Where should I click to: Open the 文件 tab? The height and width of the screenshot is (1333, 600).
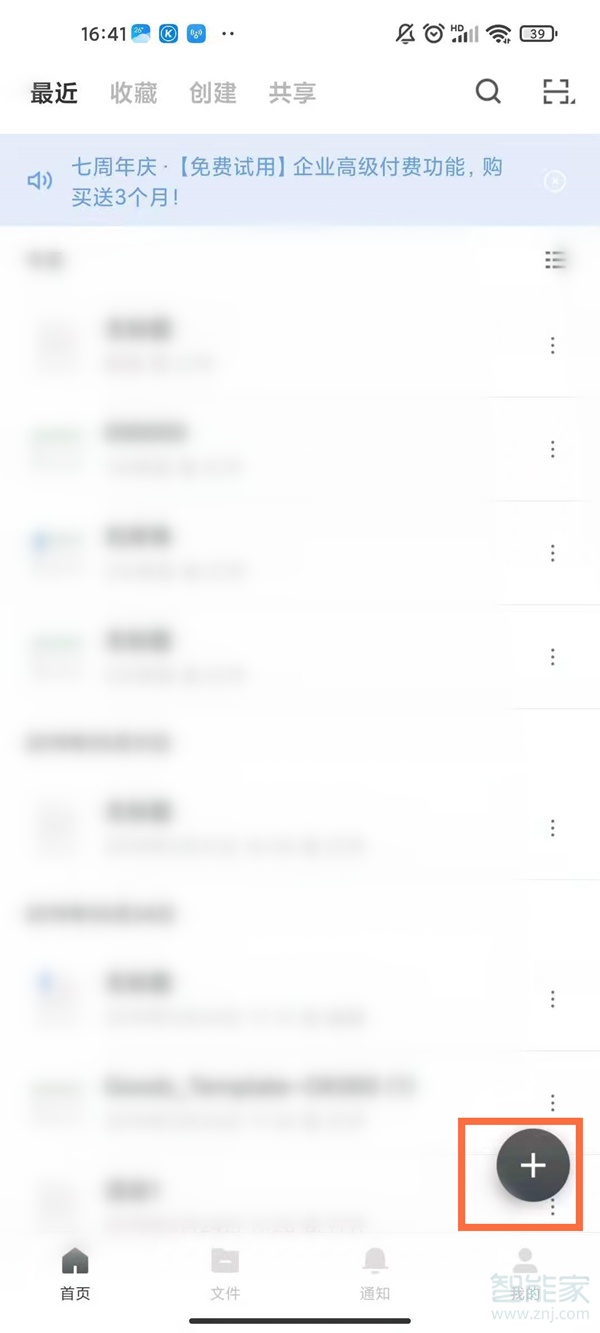coord(225,1273)
